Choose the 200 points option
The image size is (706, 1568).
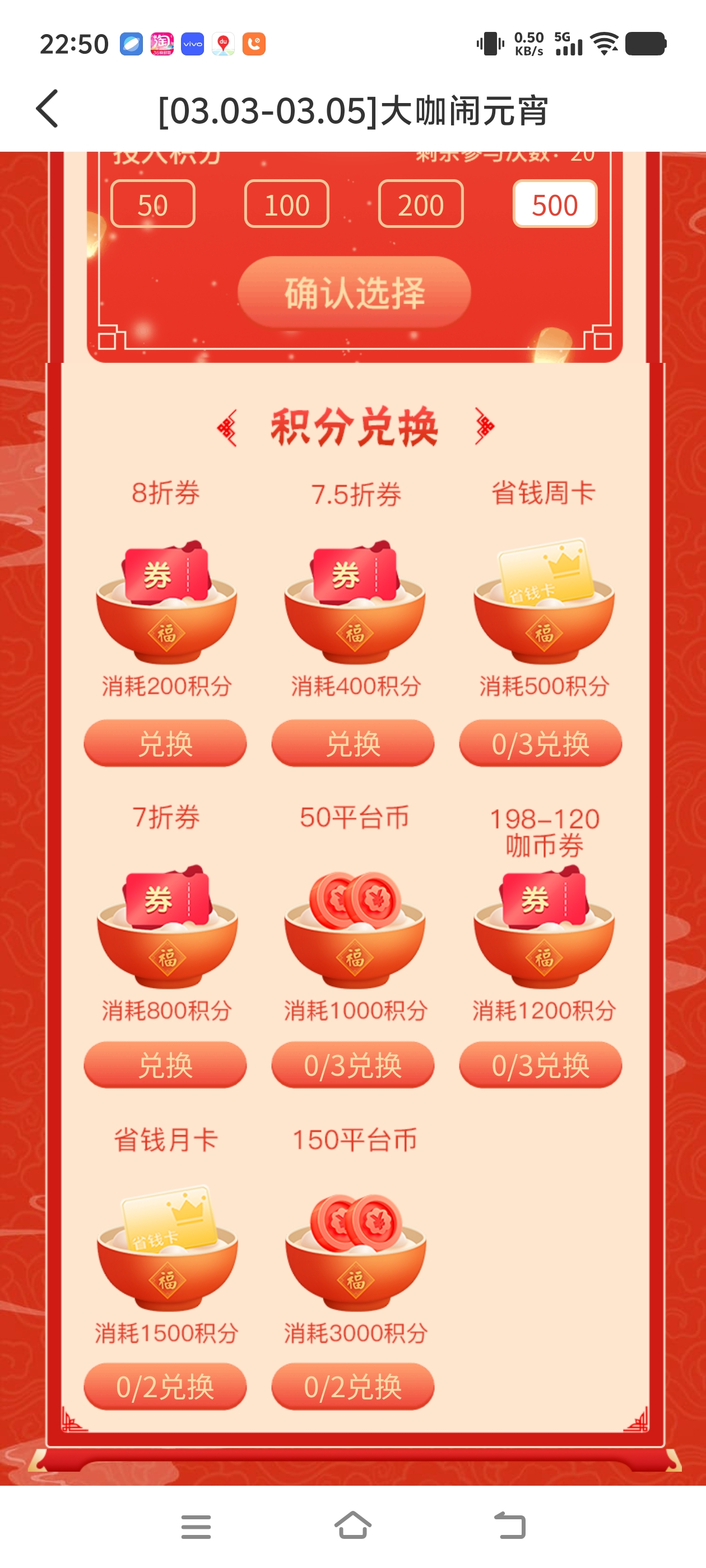click(x=420, y=204)
